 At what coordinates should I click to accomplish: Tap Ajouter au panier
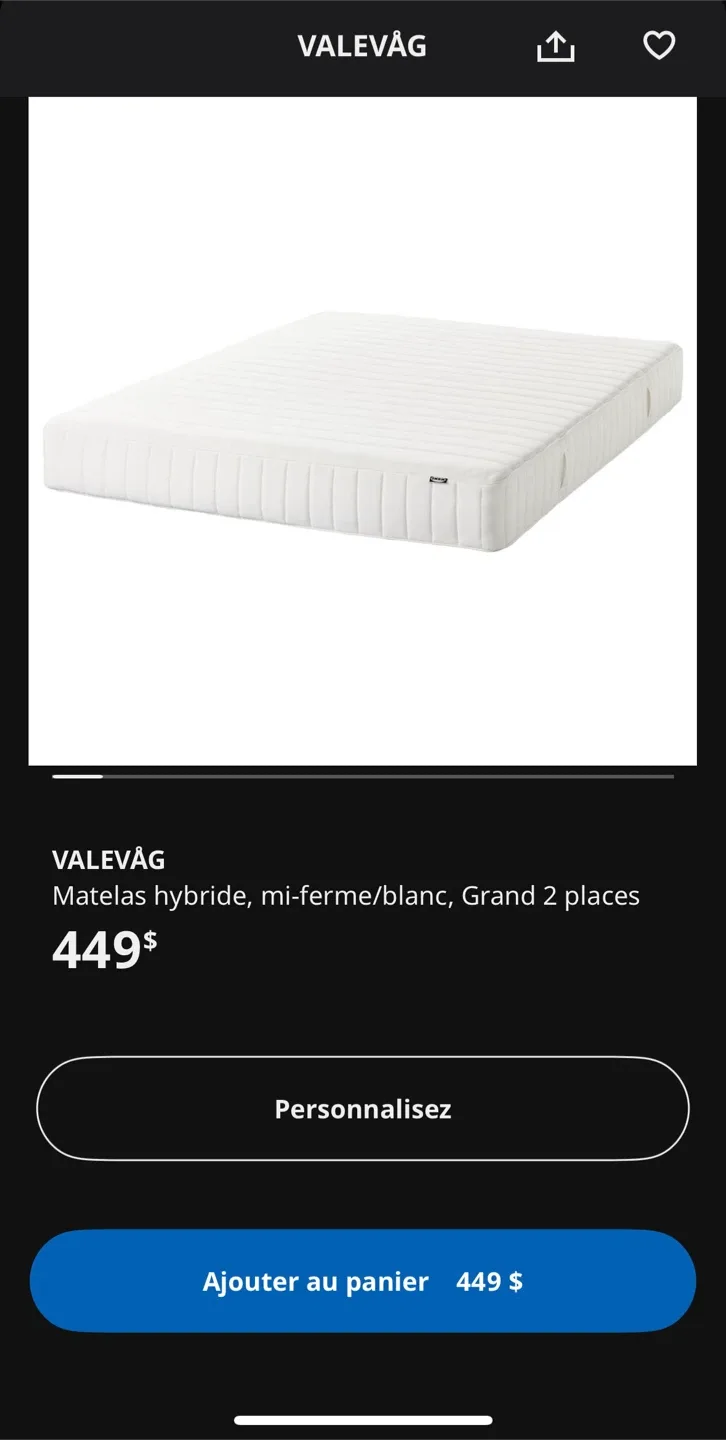point(362,1281)
